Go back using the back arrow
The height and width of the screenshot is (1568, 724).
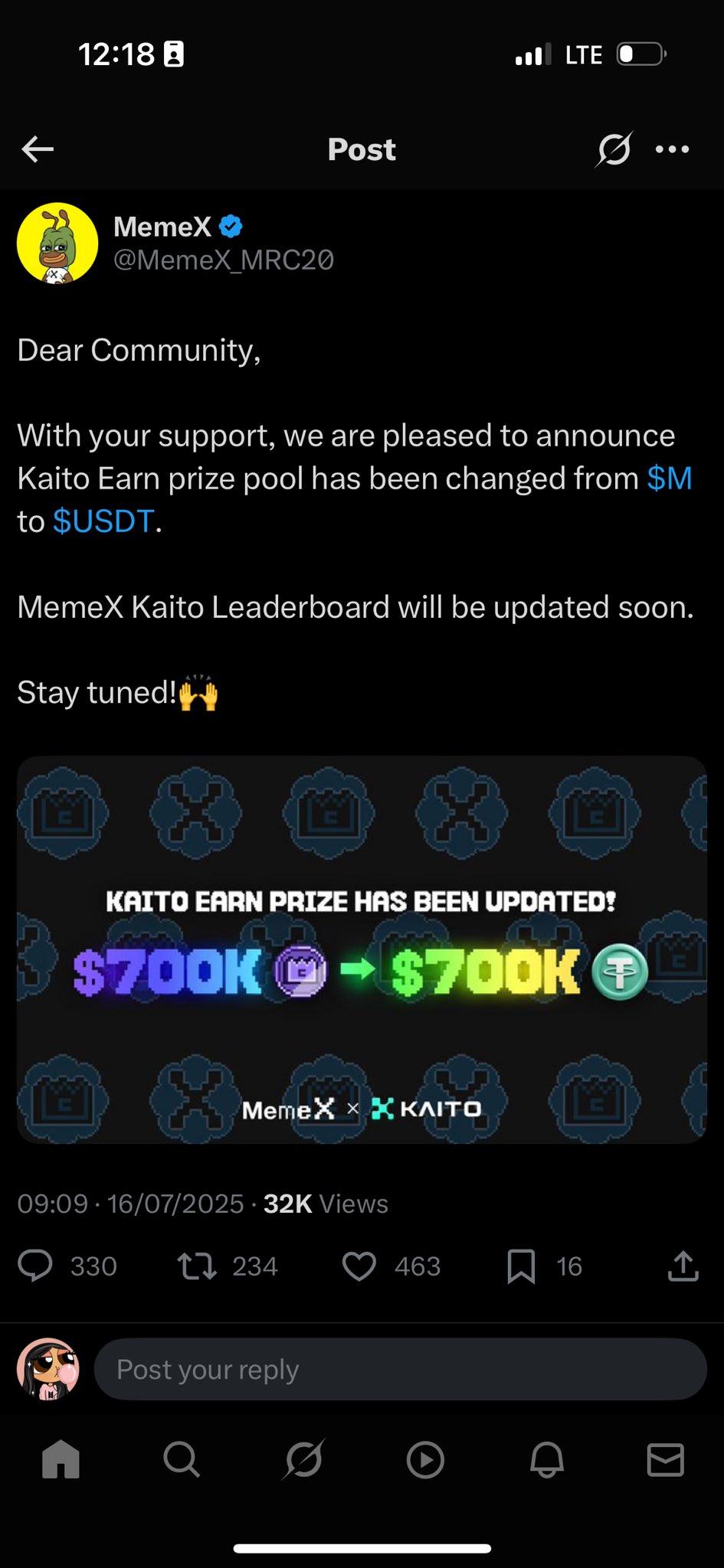(38, 149)
